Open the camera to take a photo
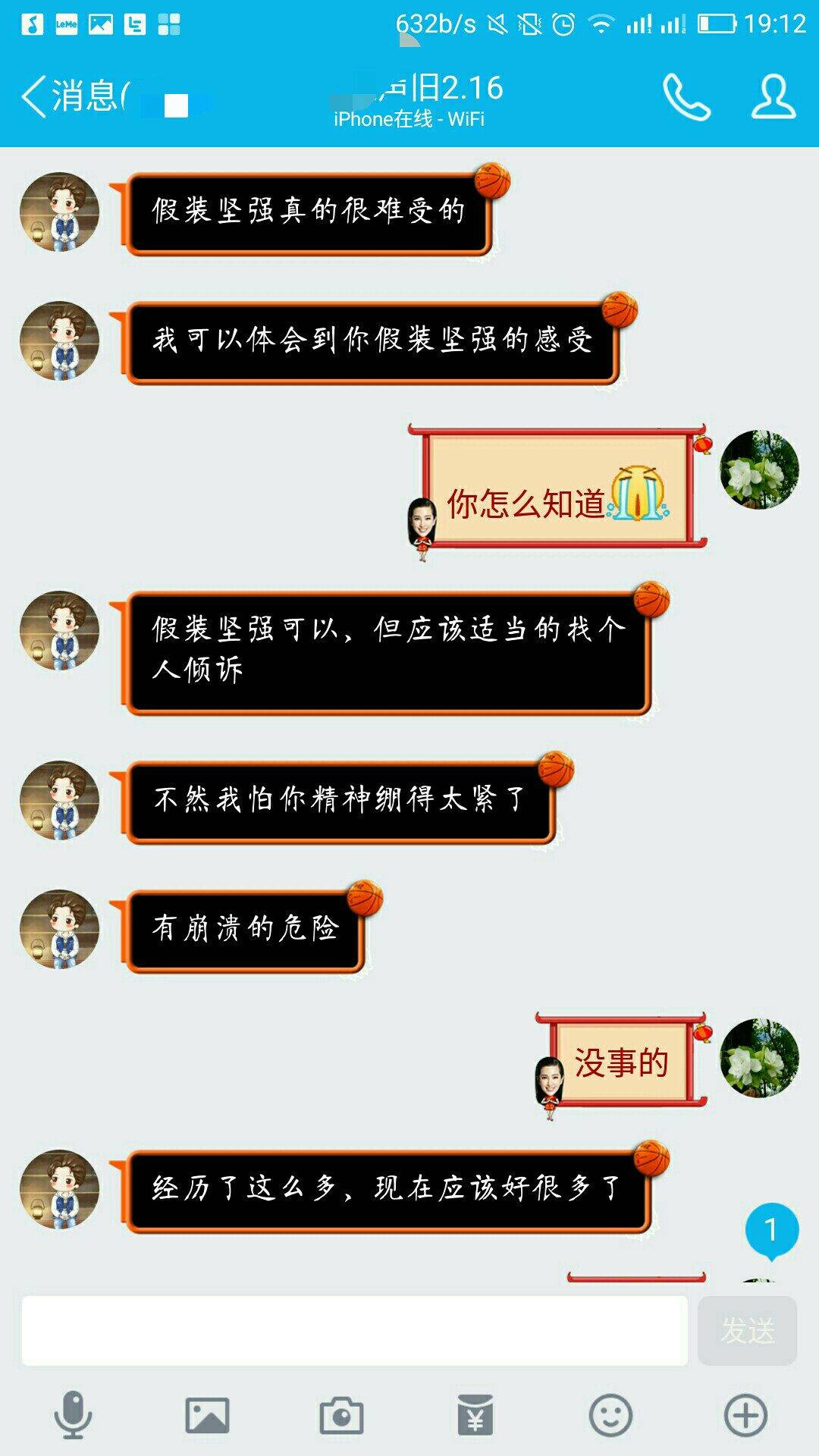819x1456 pixels. coord(341,1414)
